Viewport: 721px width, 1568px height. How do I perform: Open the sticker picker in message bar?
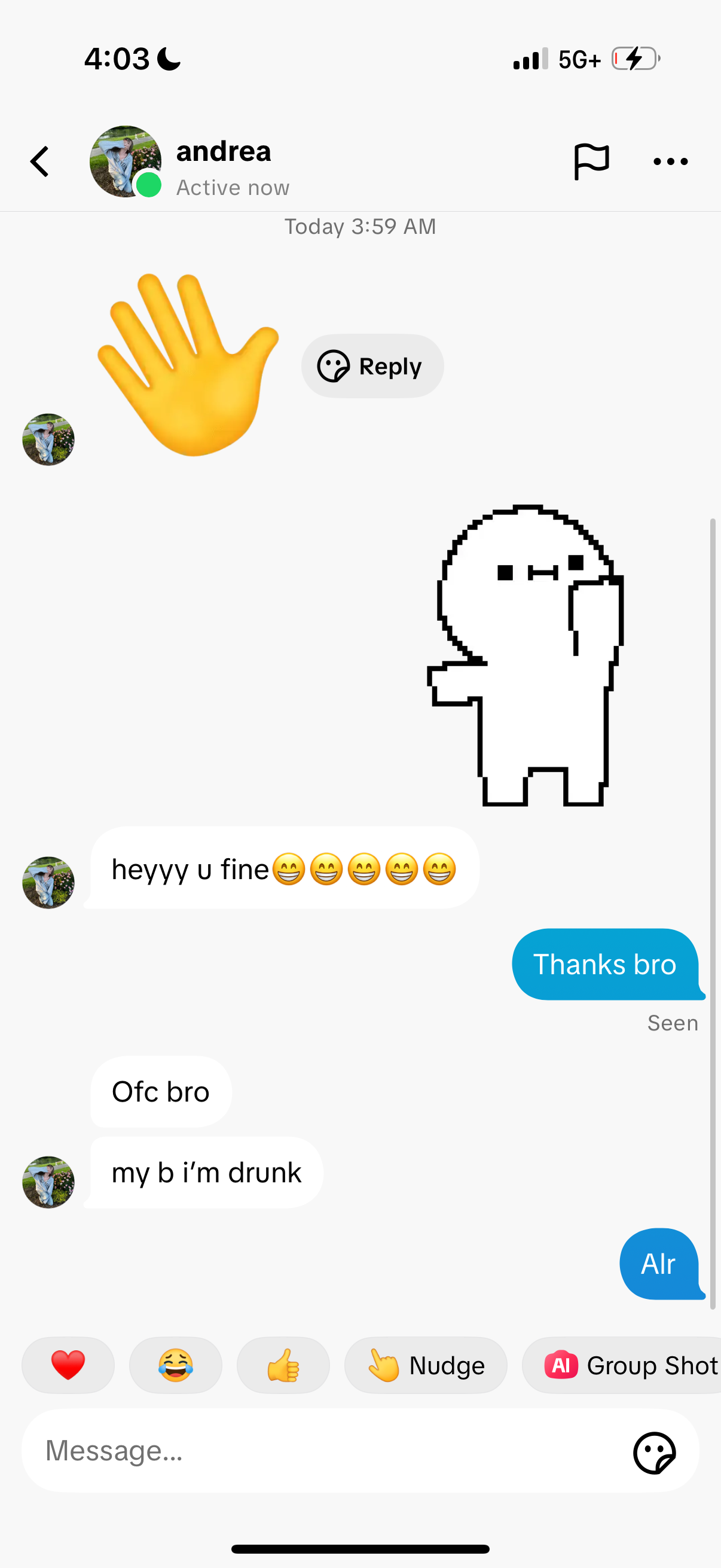pos(654,1453)
